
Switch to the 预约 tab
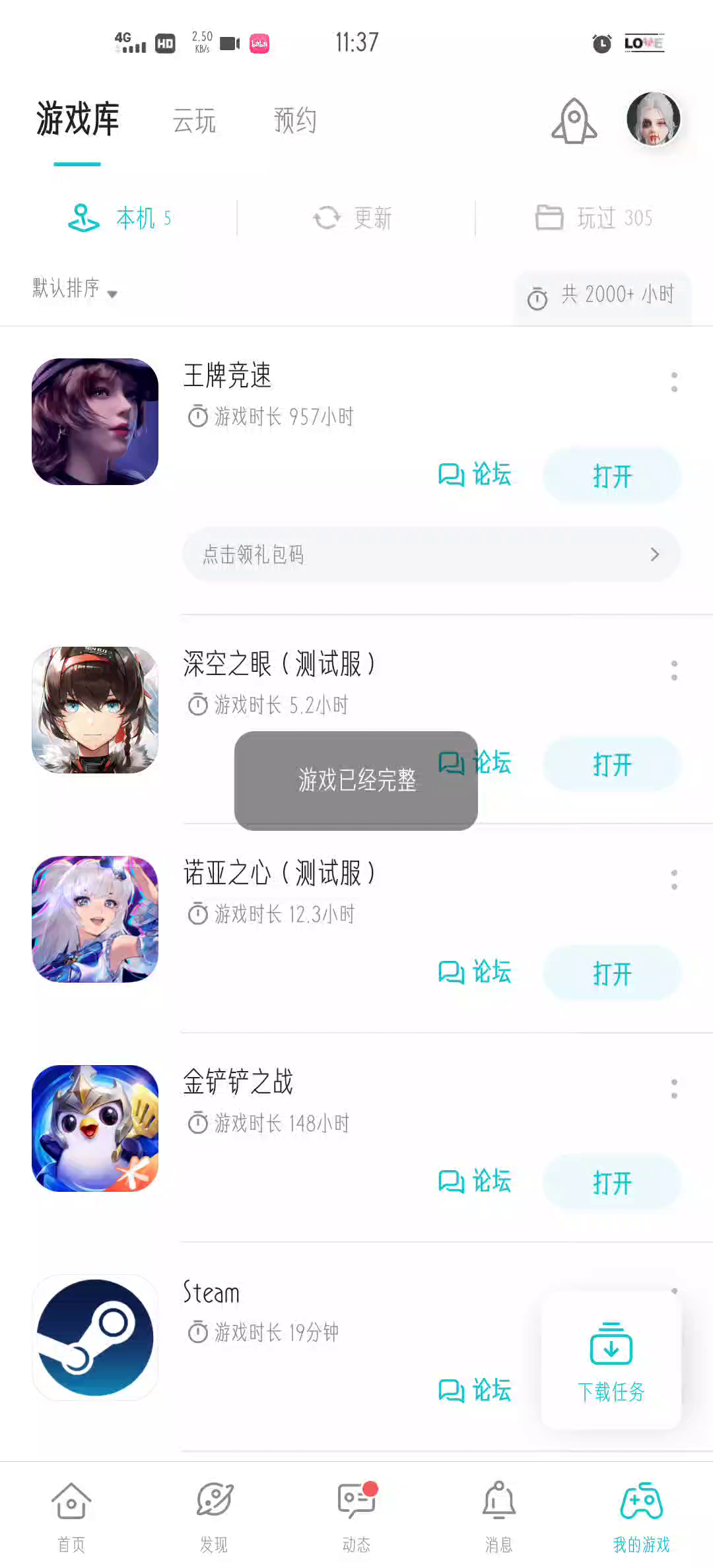(x=295, y=121)
